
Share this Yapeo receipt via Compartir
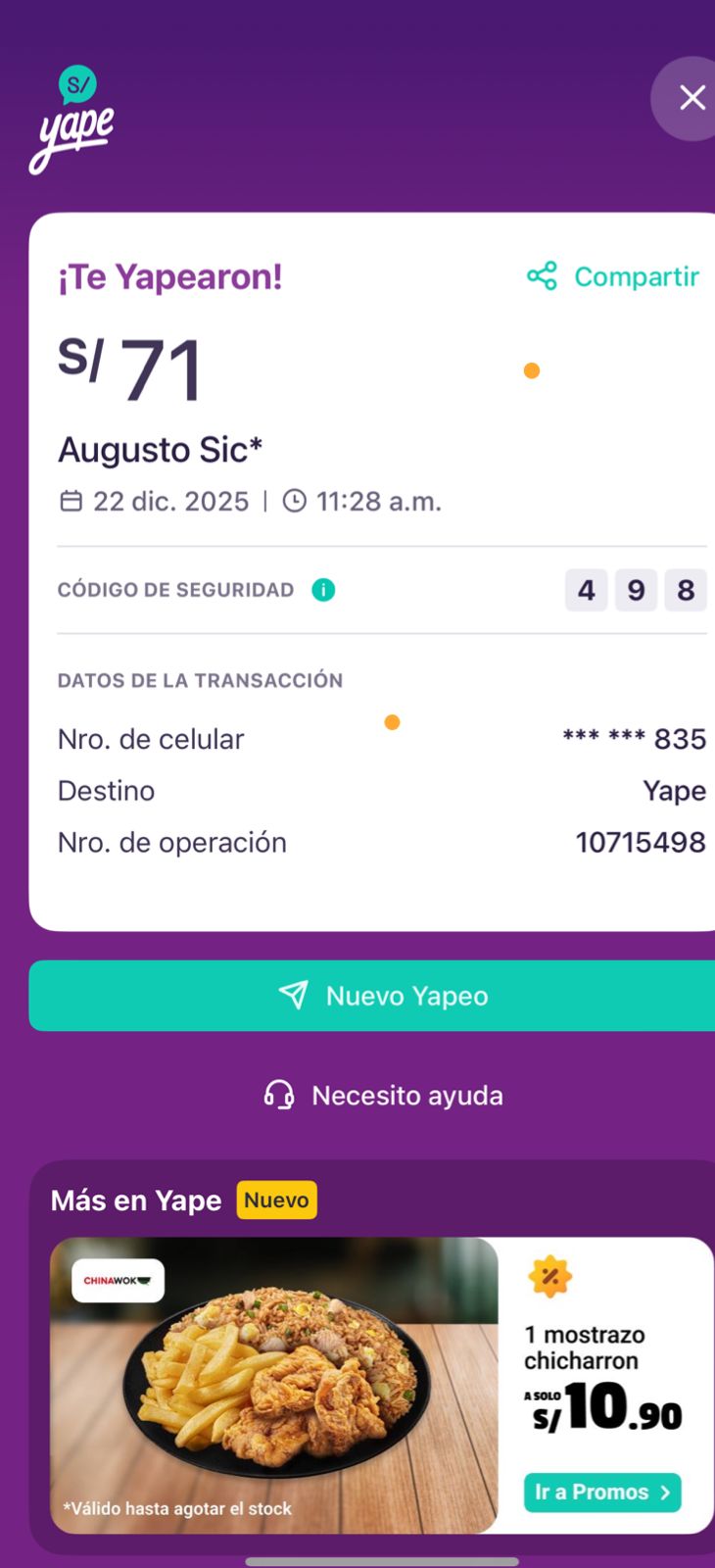point(614,277)
